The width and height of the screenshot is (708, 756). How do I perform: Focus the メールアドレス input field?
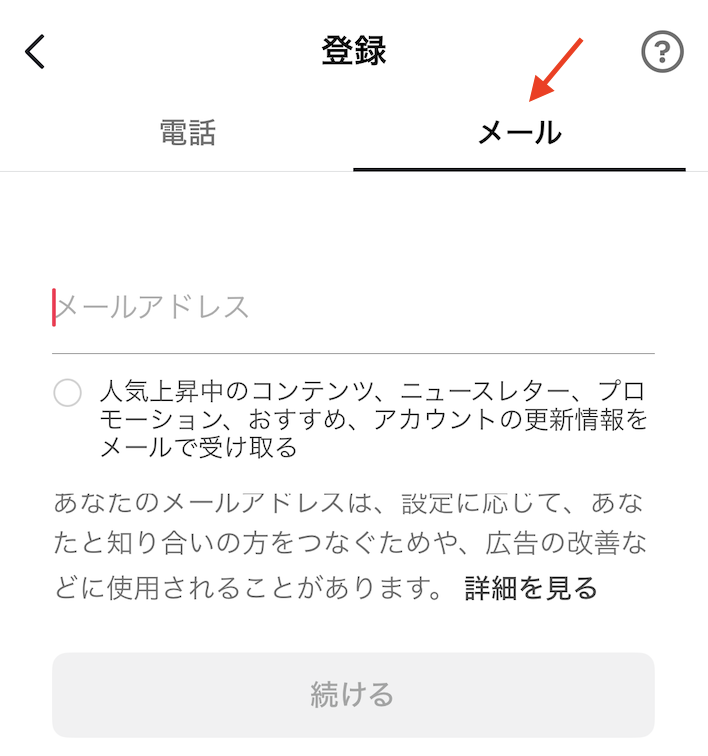pyautogui.click(x=353, y=307)
